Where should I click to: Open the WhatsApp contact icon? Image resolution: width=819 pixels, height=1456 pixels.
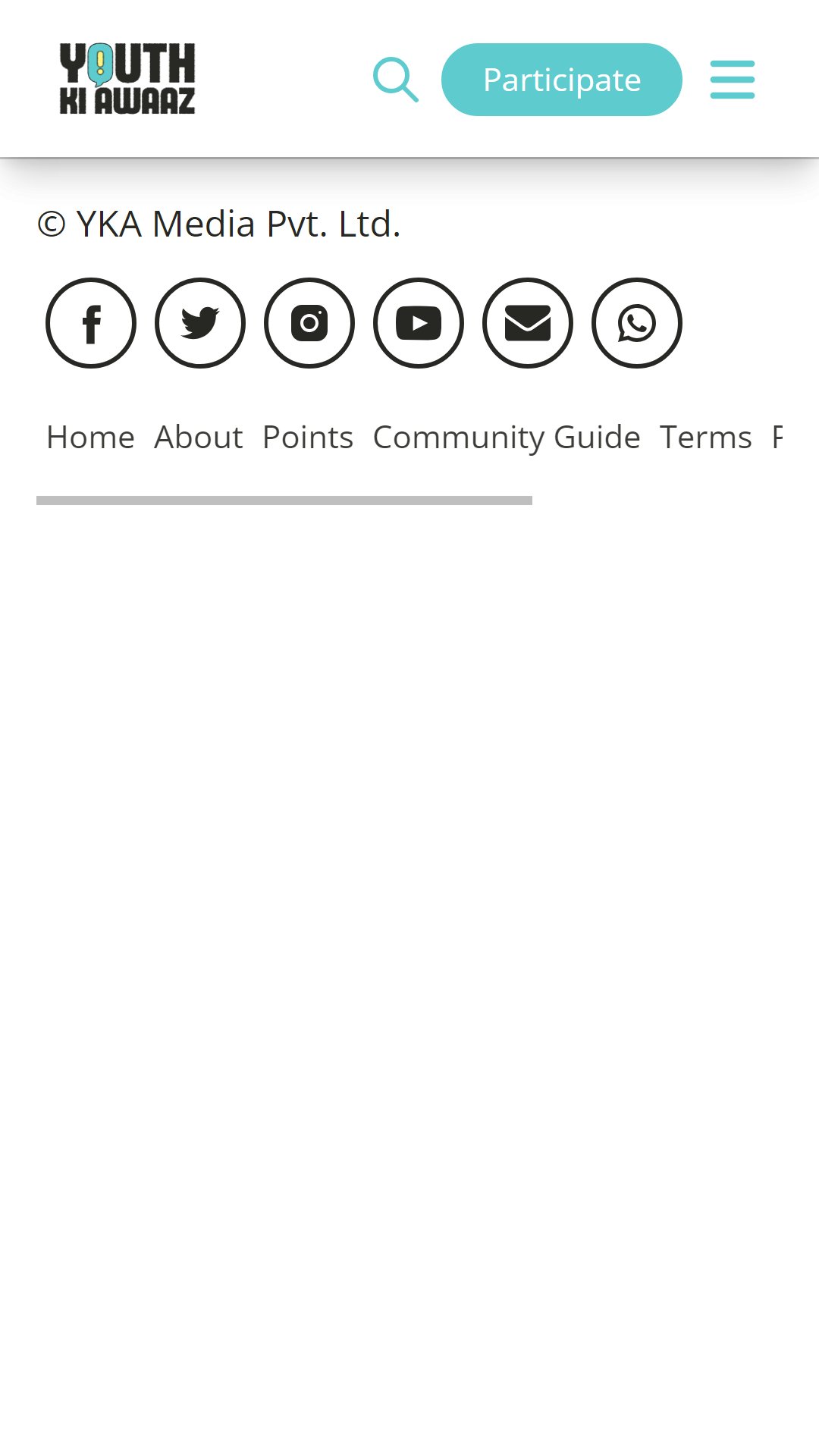point(637,323)
